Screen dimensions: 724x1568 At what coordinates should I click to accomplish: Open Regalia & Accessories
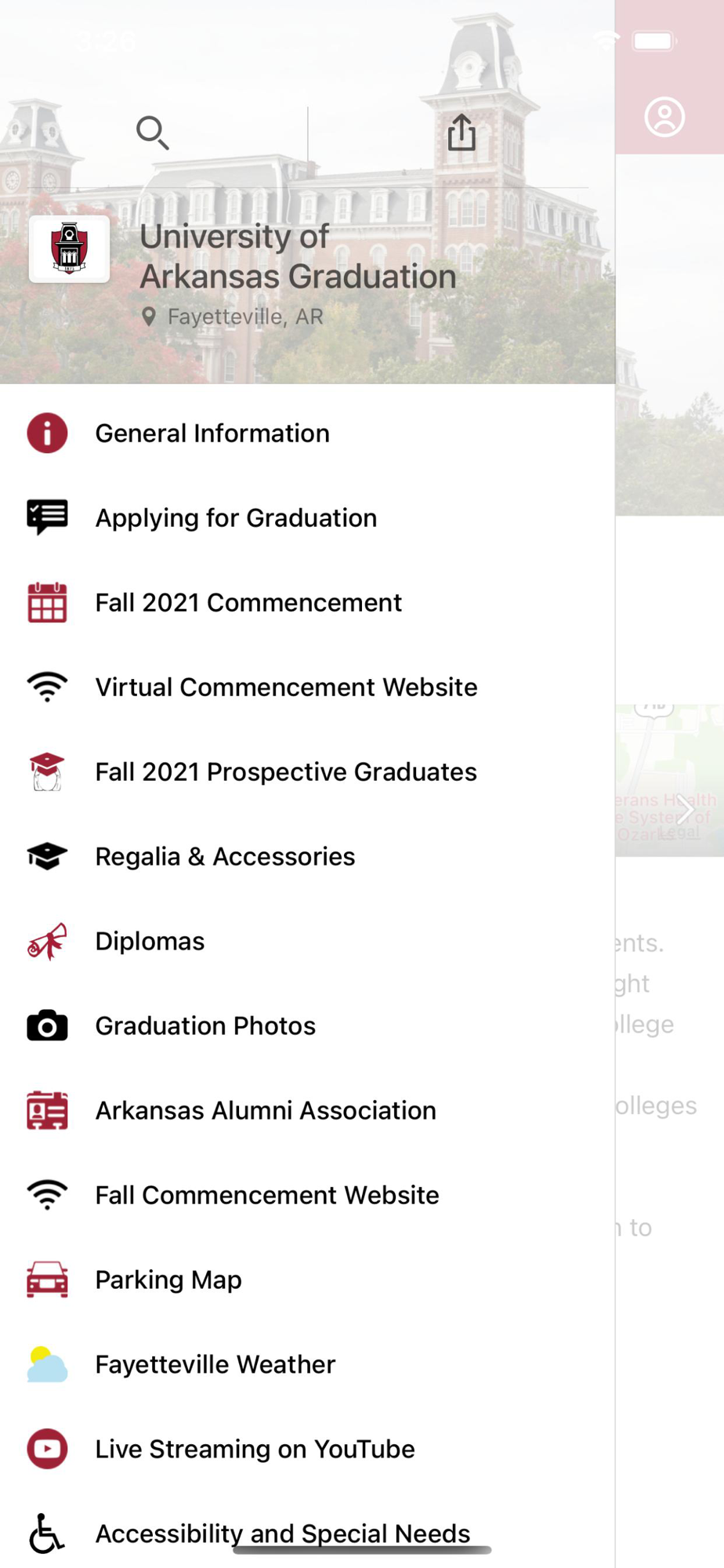225,857
